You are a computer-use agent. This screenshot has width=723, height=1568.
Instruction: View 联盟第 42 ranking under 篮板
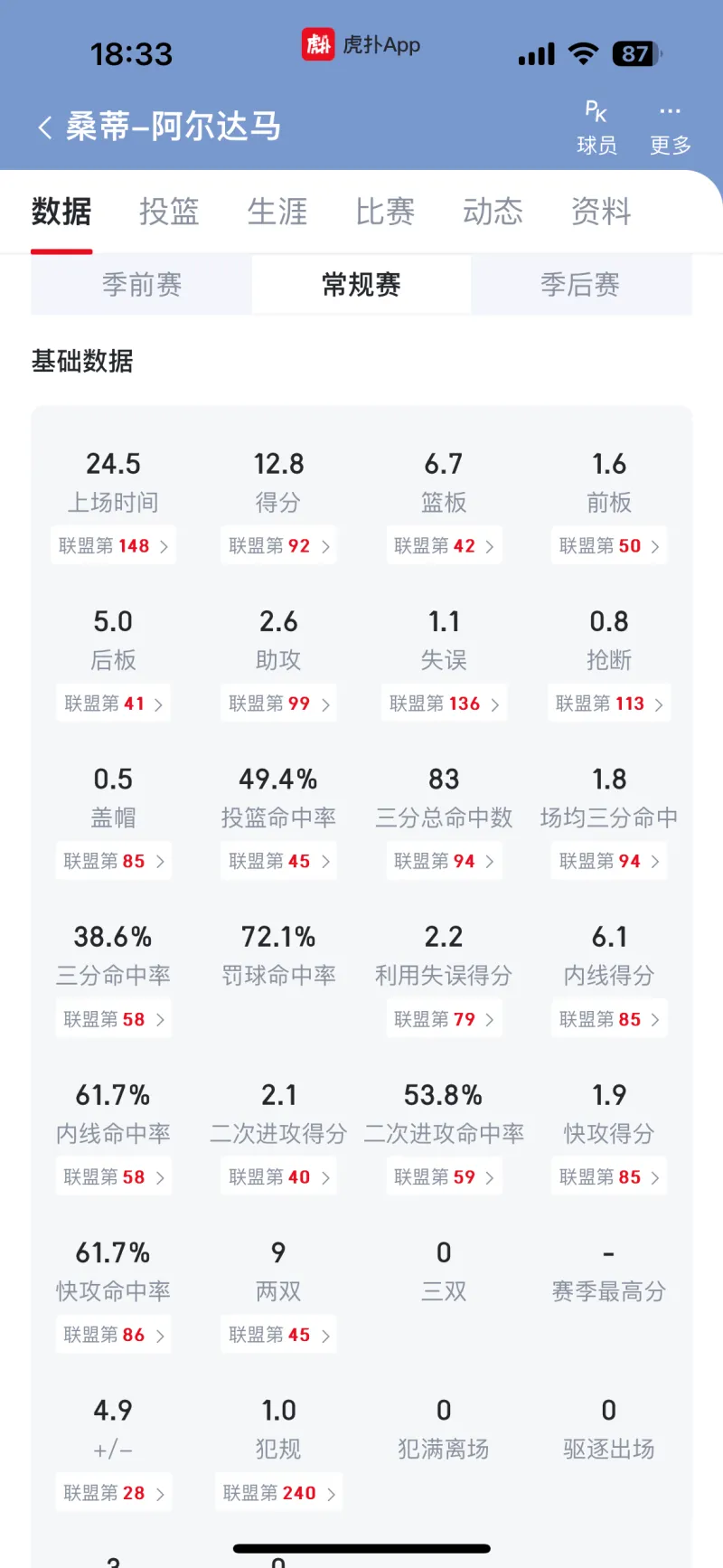click(x=444, y=546)
